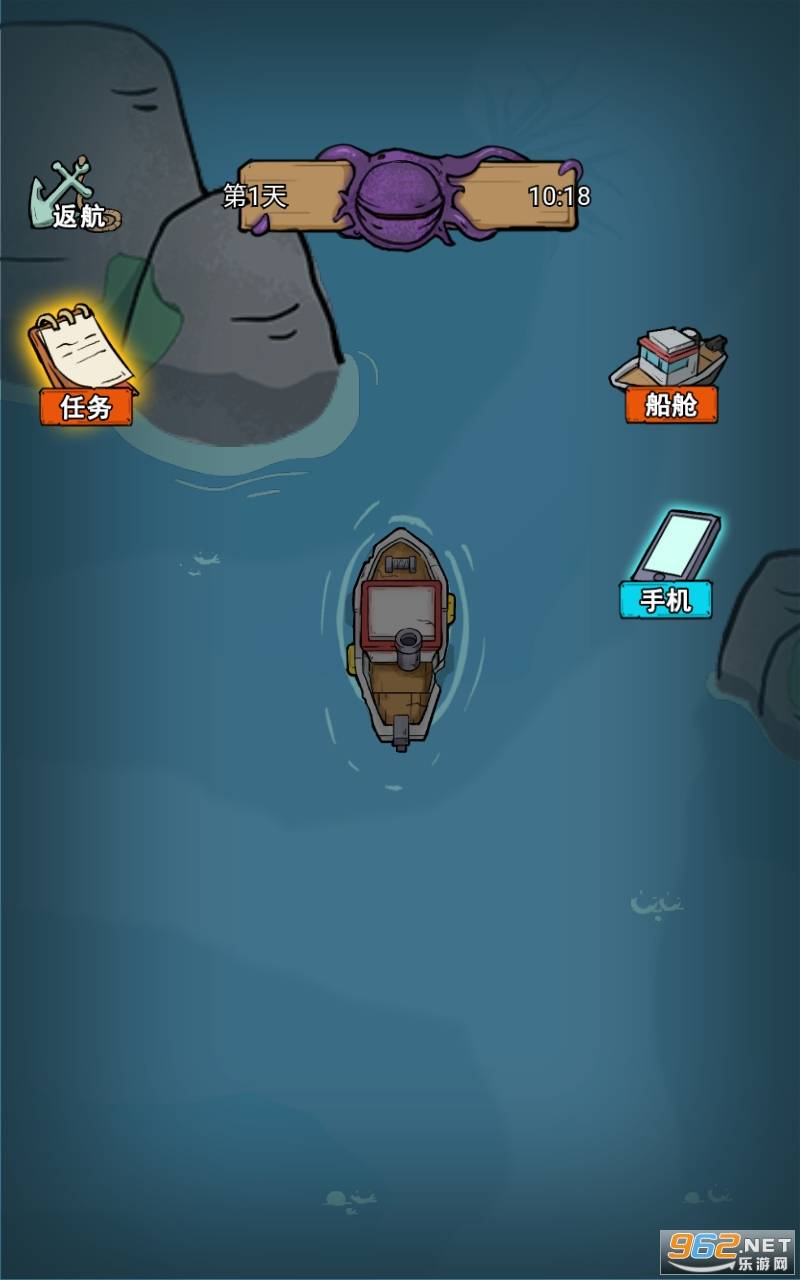Open the 任务 task notepad
The height and width of the screenshot is (1280, 800).
(84, 366)
